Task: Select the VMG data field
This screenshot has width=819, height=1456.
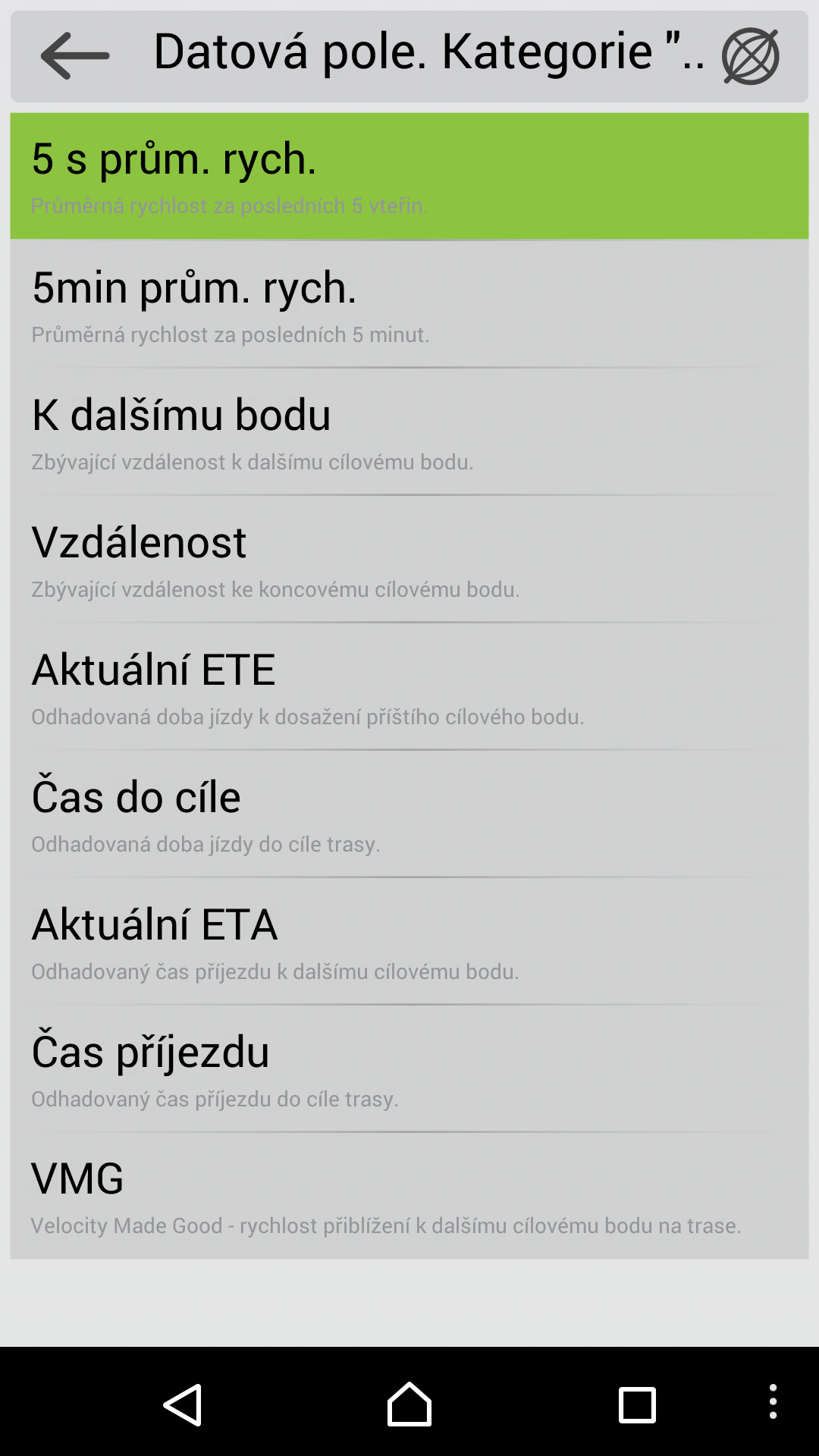Action: click(409, 1196)
